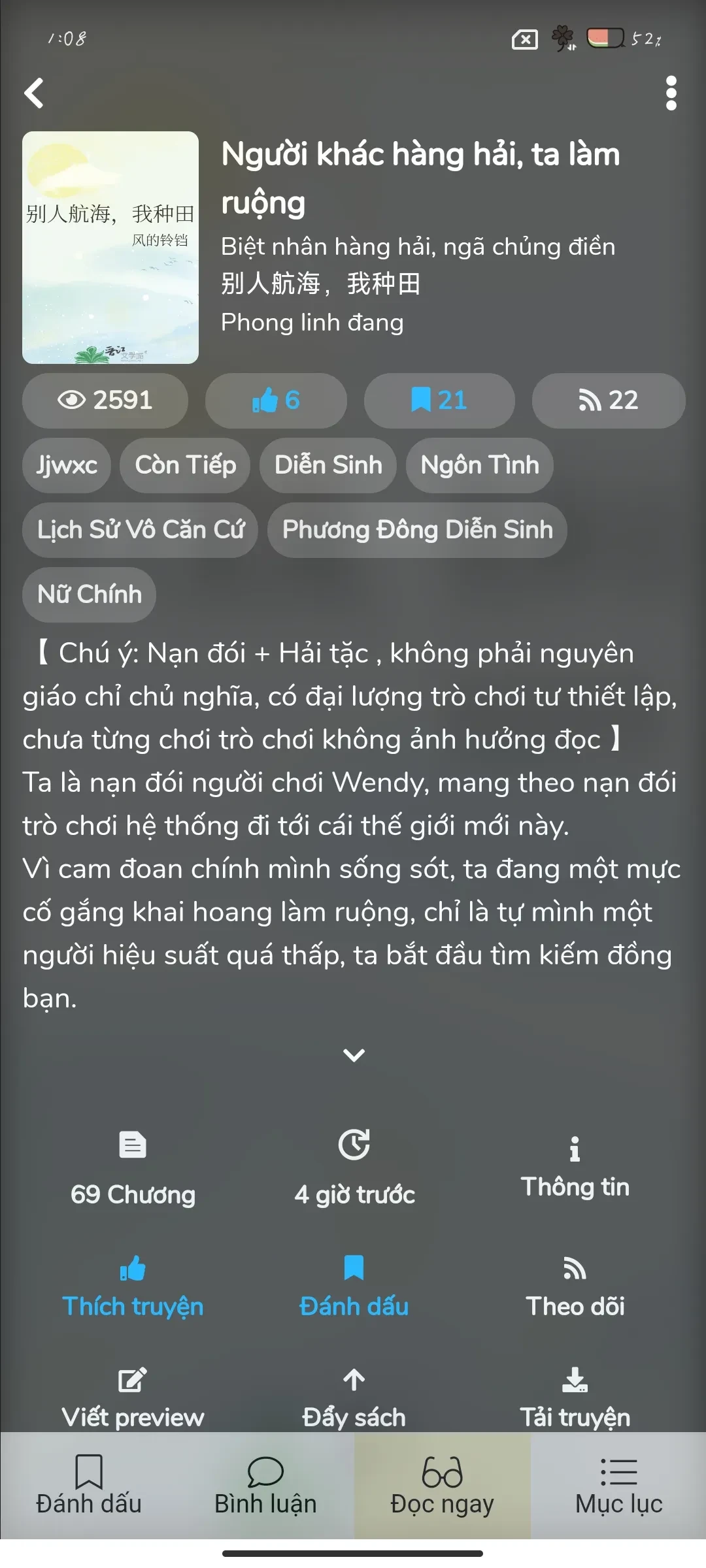Start reading with Đọc ngay
706x1568 pixels.
point(442,1486)
